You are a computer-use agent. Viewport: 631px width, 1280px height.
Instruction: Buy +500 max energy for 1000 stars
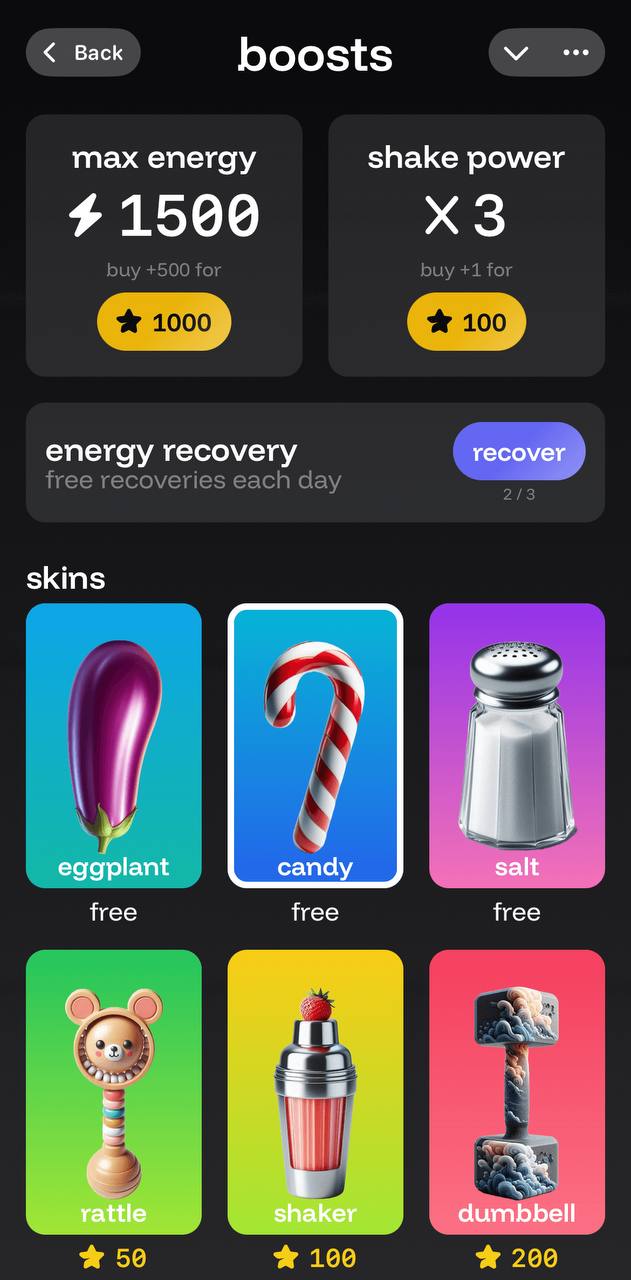click(x=164, y=322)
